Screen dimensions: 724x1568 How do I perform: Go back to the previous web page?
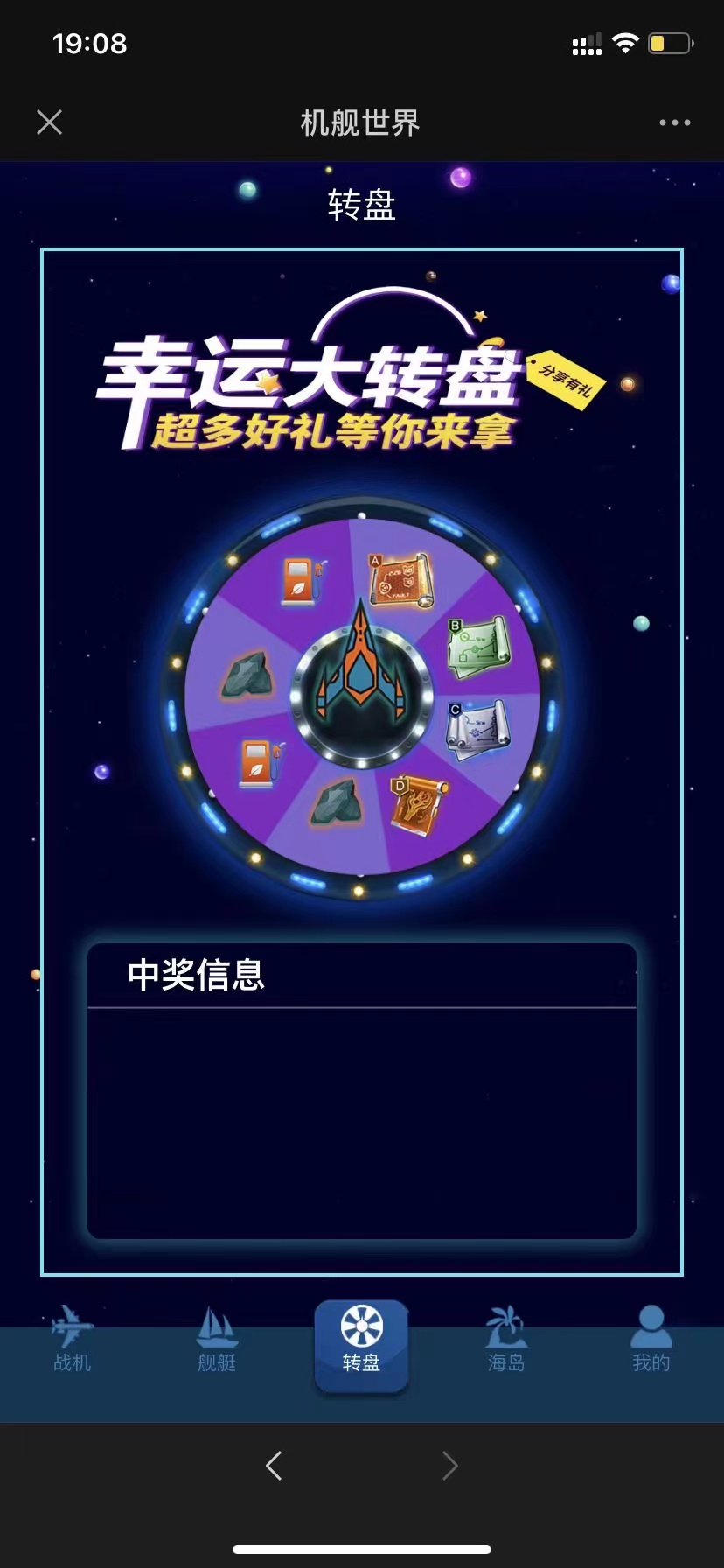(274, 1466)
